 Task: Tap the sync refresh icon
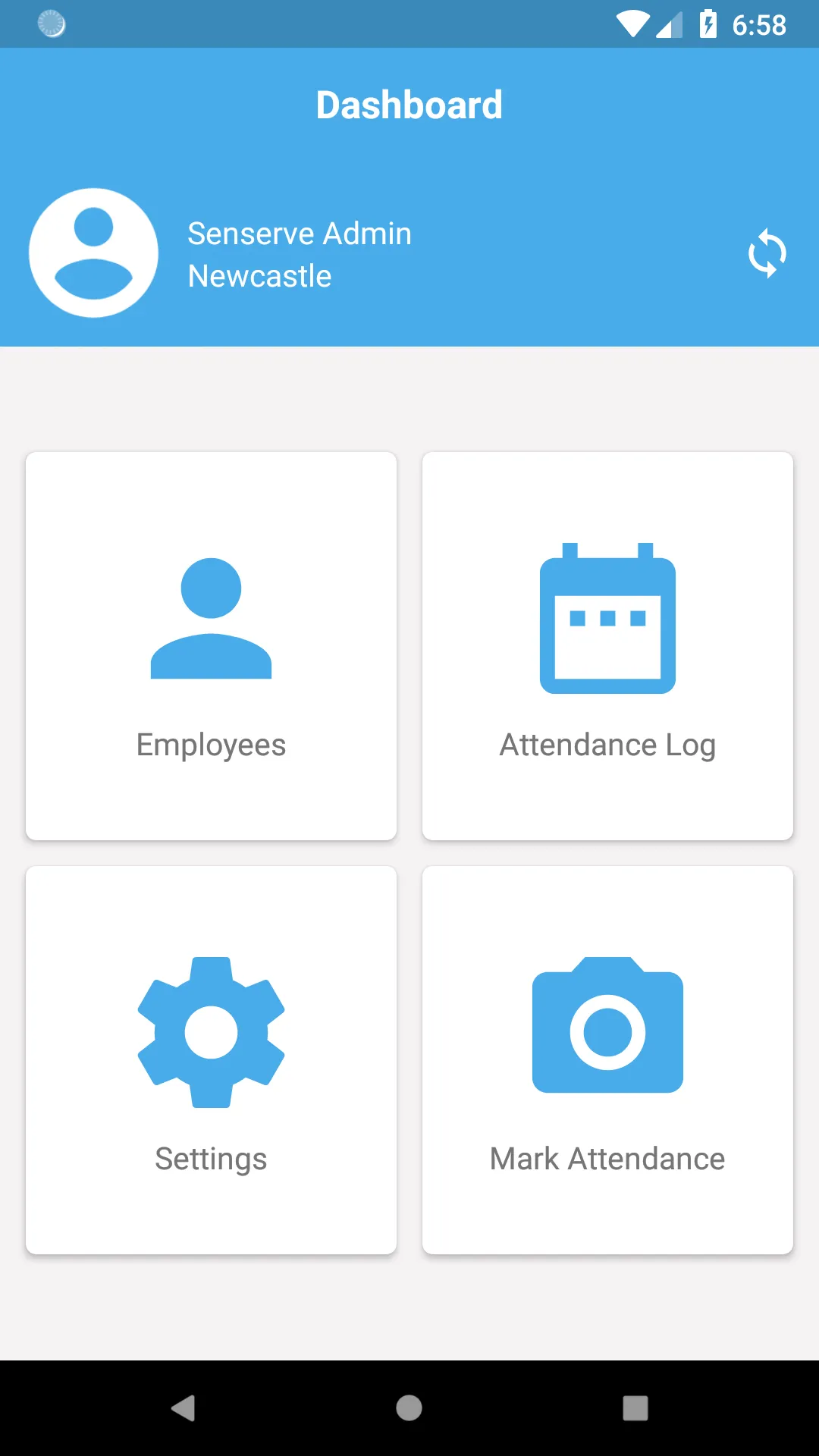767,253
